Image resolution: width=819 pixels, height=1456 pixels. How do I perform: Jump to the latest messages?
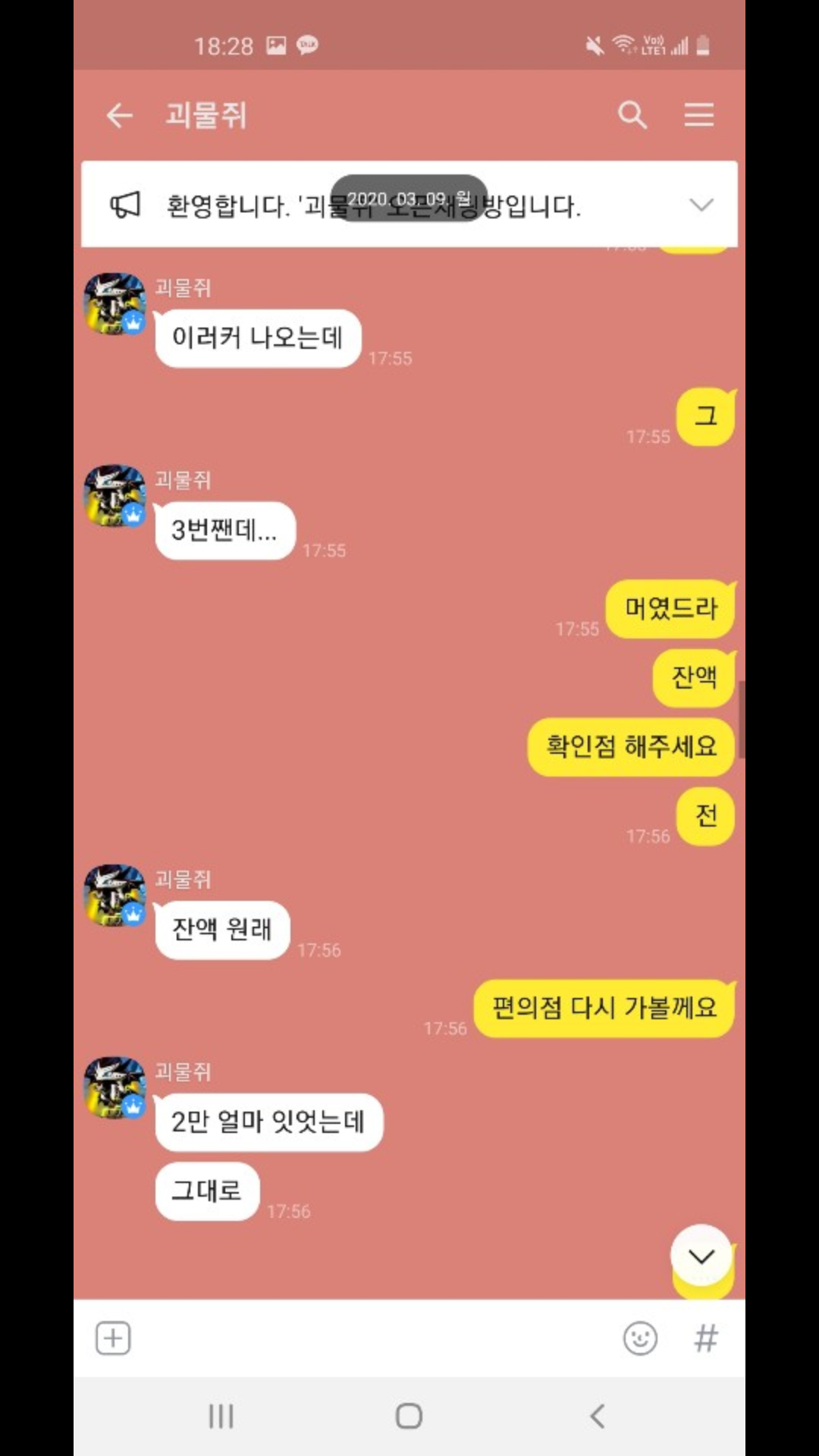(x=701, y=1256)
